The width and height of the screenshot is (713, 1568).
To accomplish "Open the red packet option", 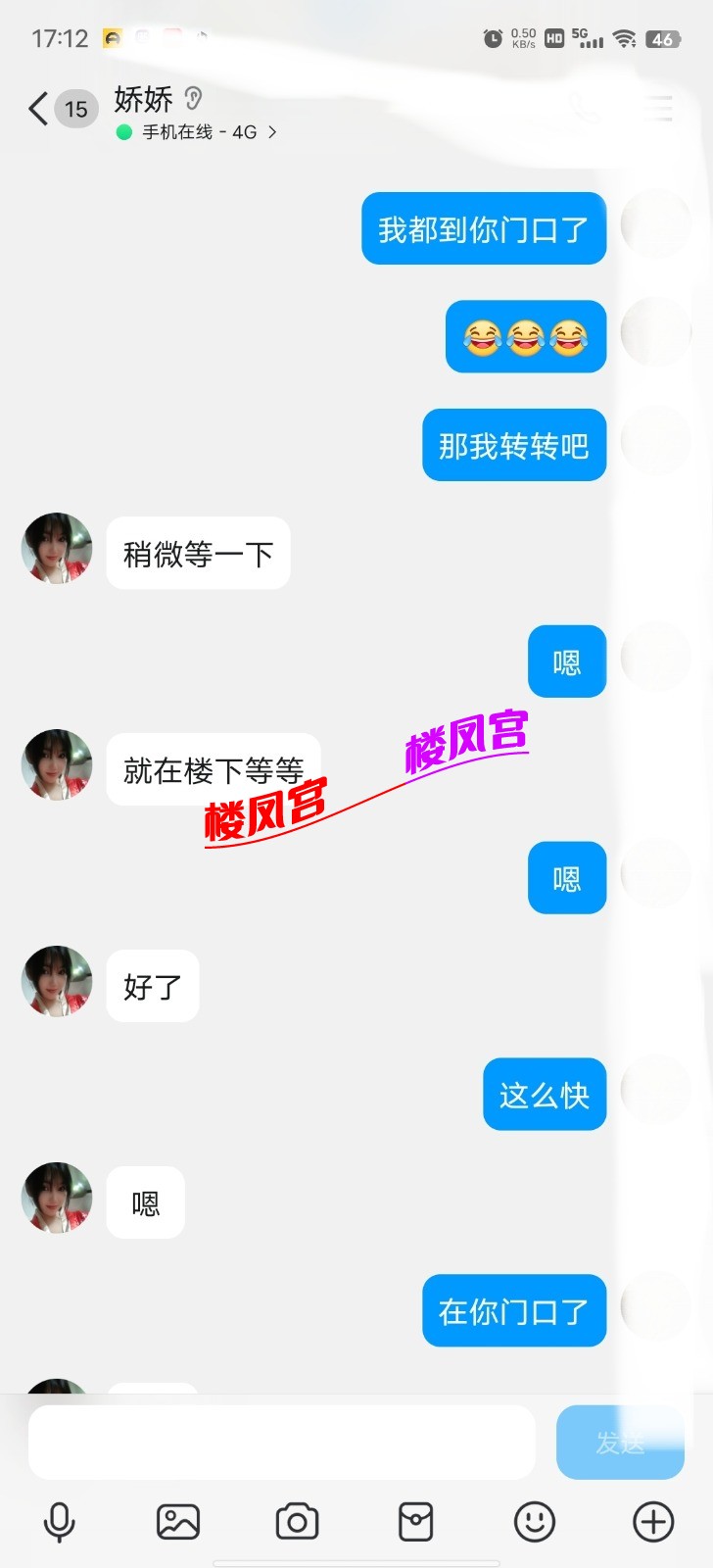I will click(416, 1522).
